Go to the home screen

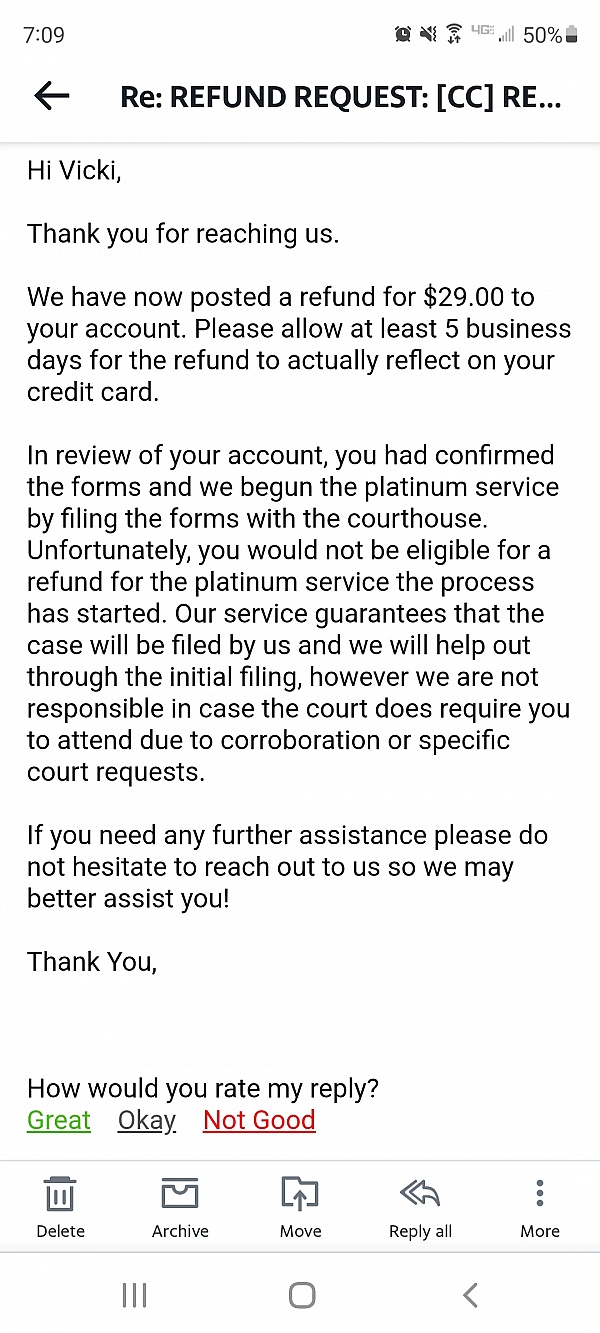(301, 1295)
